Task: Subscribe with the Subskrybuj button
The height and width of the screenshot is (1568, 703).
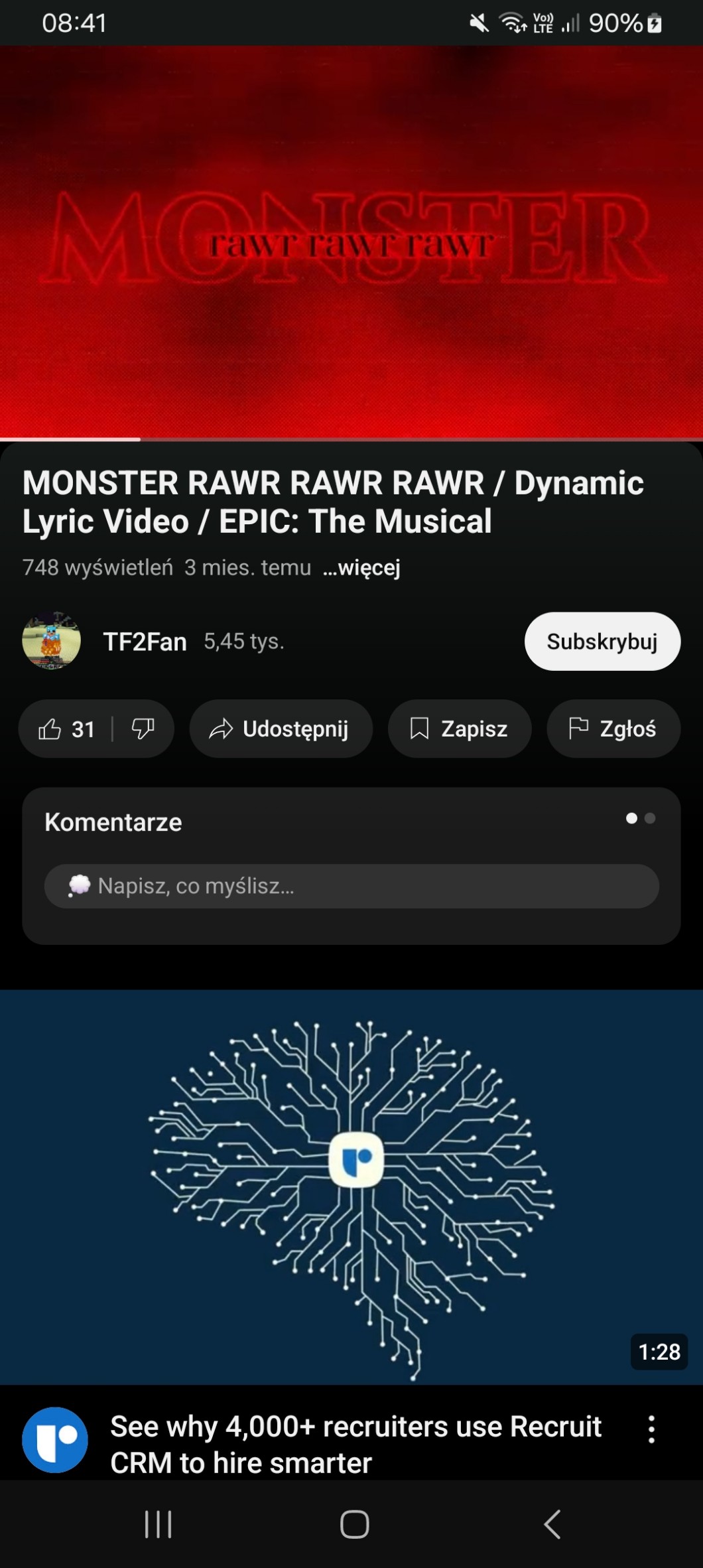Action: coord(602,642)
